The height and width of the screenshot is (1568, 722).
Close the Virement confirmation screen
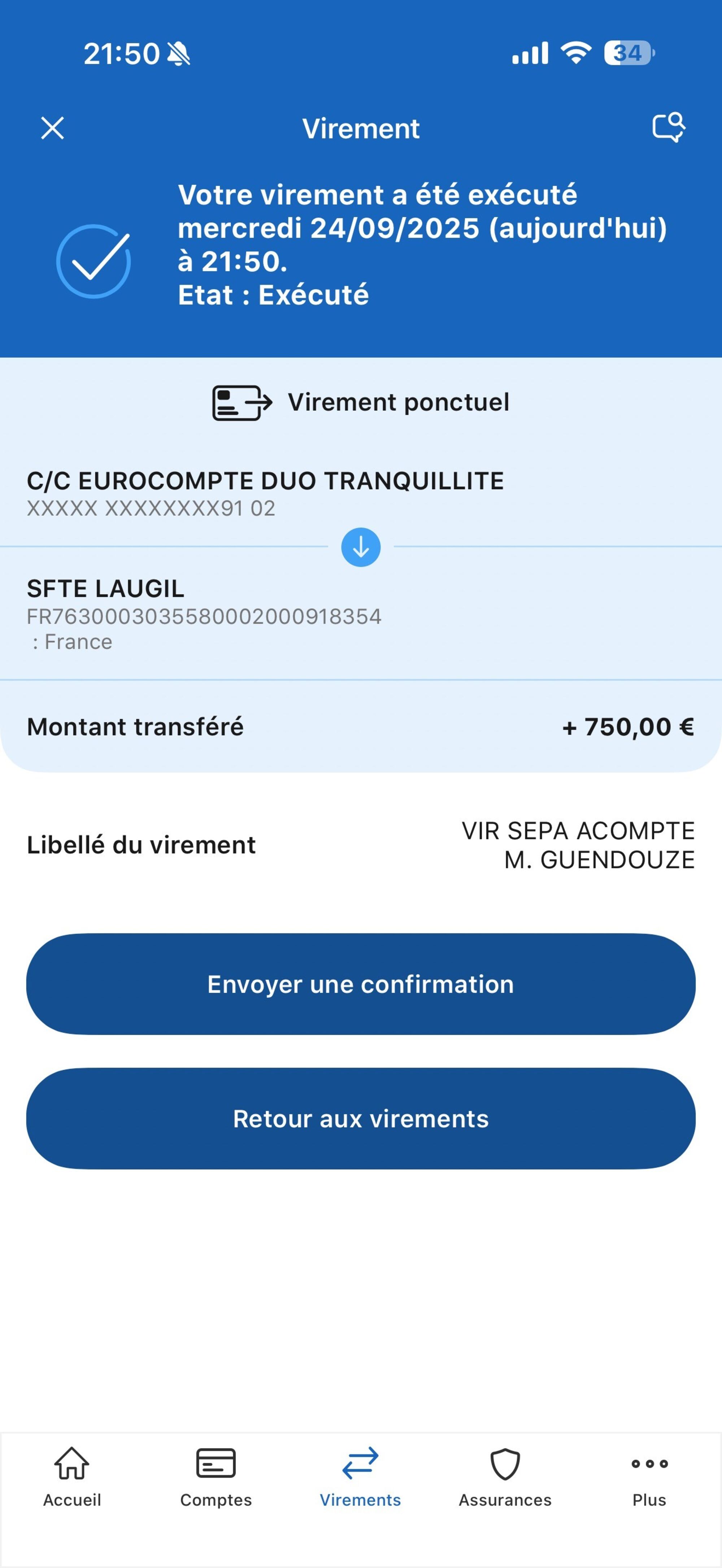click(x=52, y=128)
